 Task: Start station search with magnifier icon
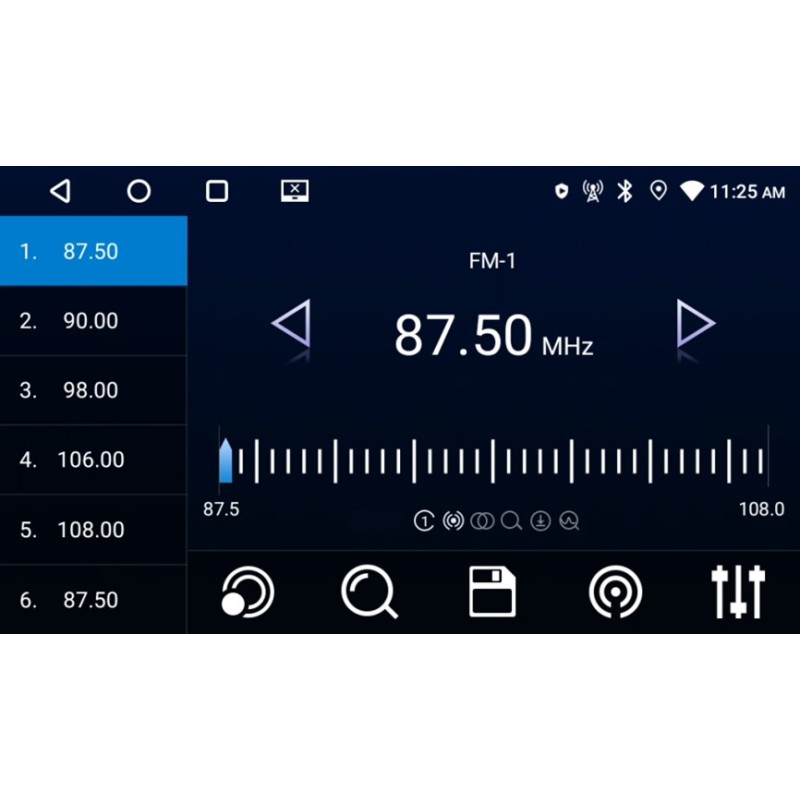coord(369,592)
